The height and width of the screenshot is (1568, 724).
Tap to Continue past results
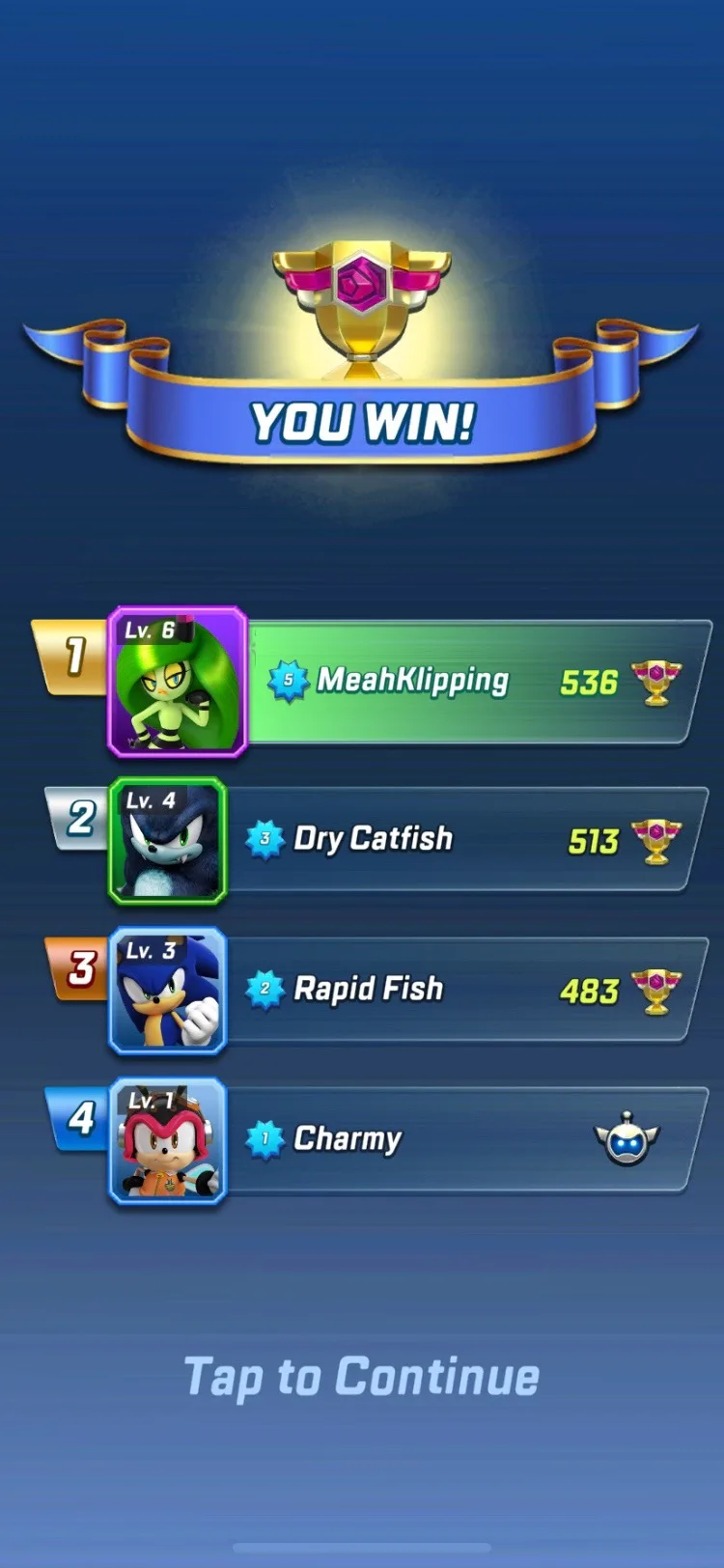361,1377
